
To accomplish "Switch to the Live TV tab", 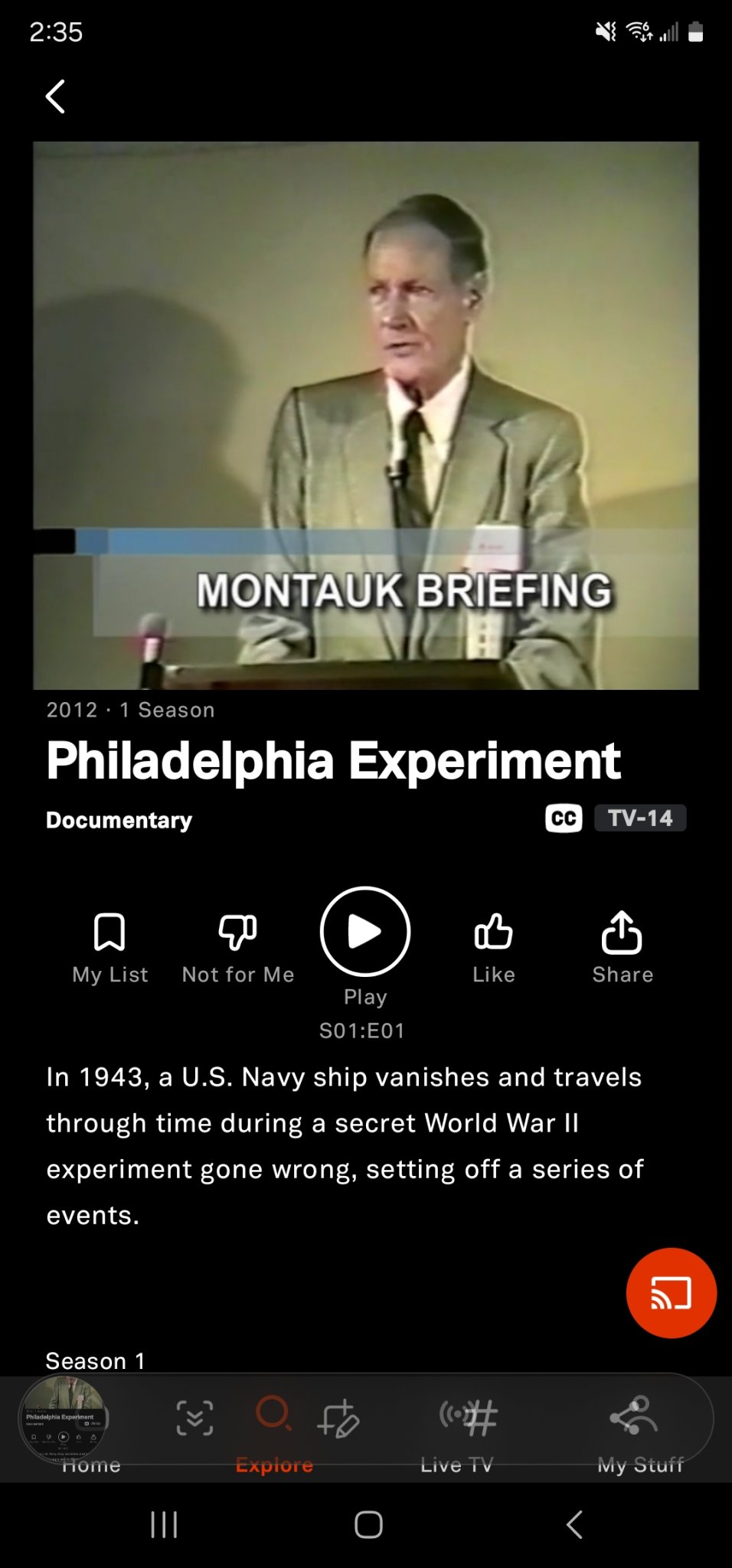I will (457, 1430).
